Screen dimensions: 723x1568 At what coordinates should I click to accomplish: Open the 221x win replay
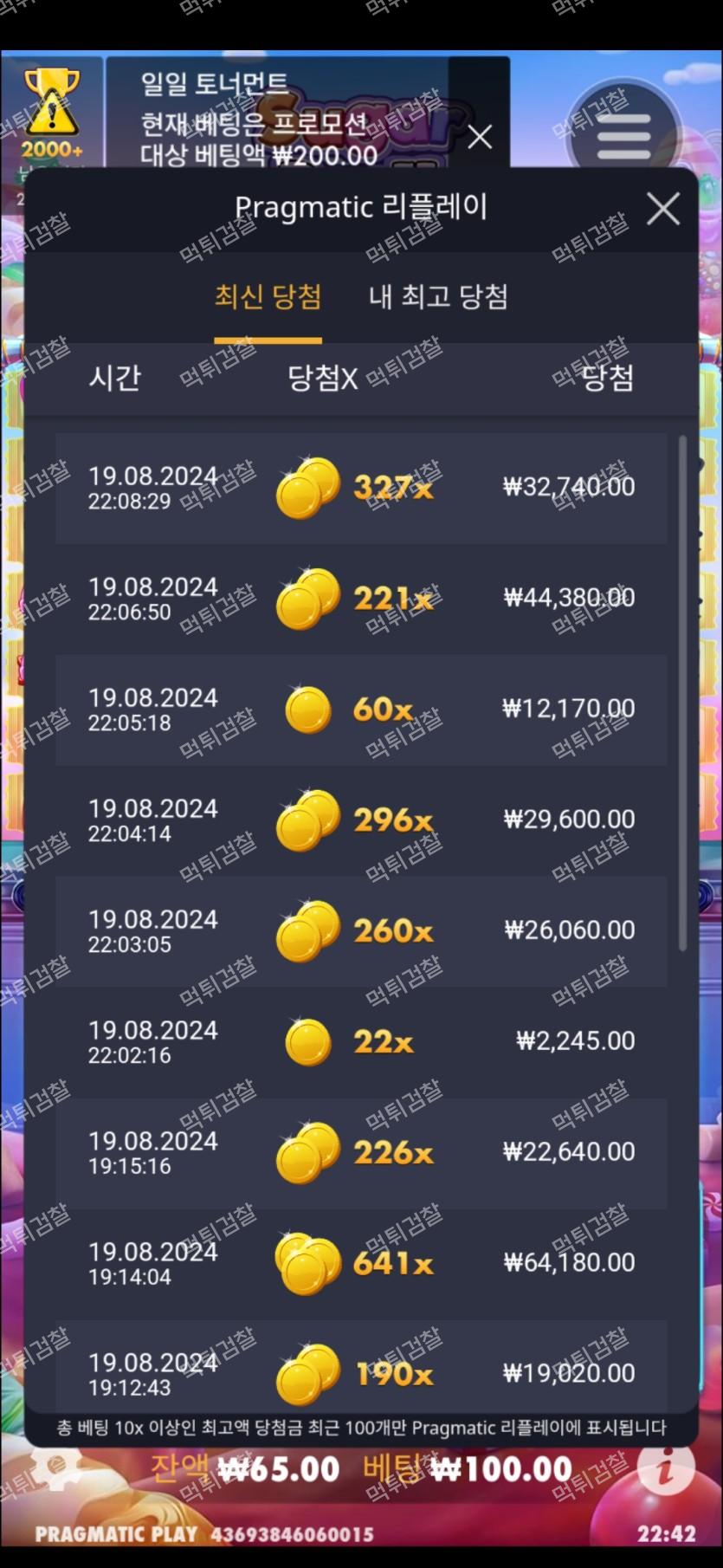point(361,599)
